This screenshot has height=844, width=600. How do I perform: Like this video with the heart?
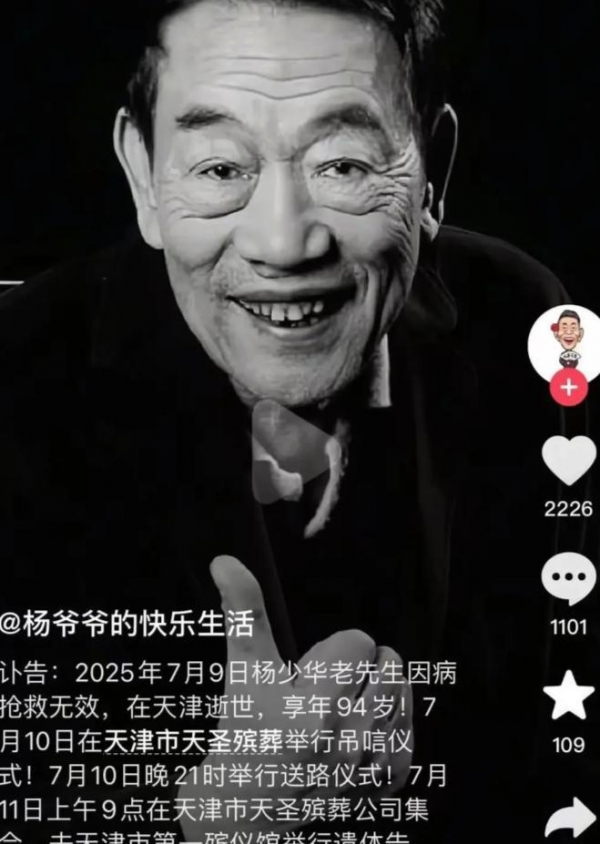[x=568, y=461]
